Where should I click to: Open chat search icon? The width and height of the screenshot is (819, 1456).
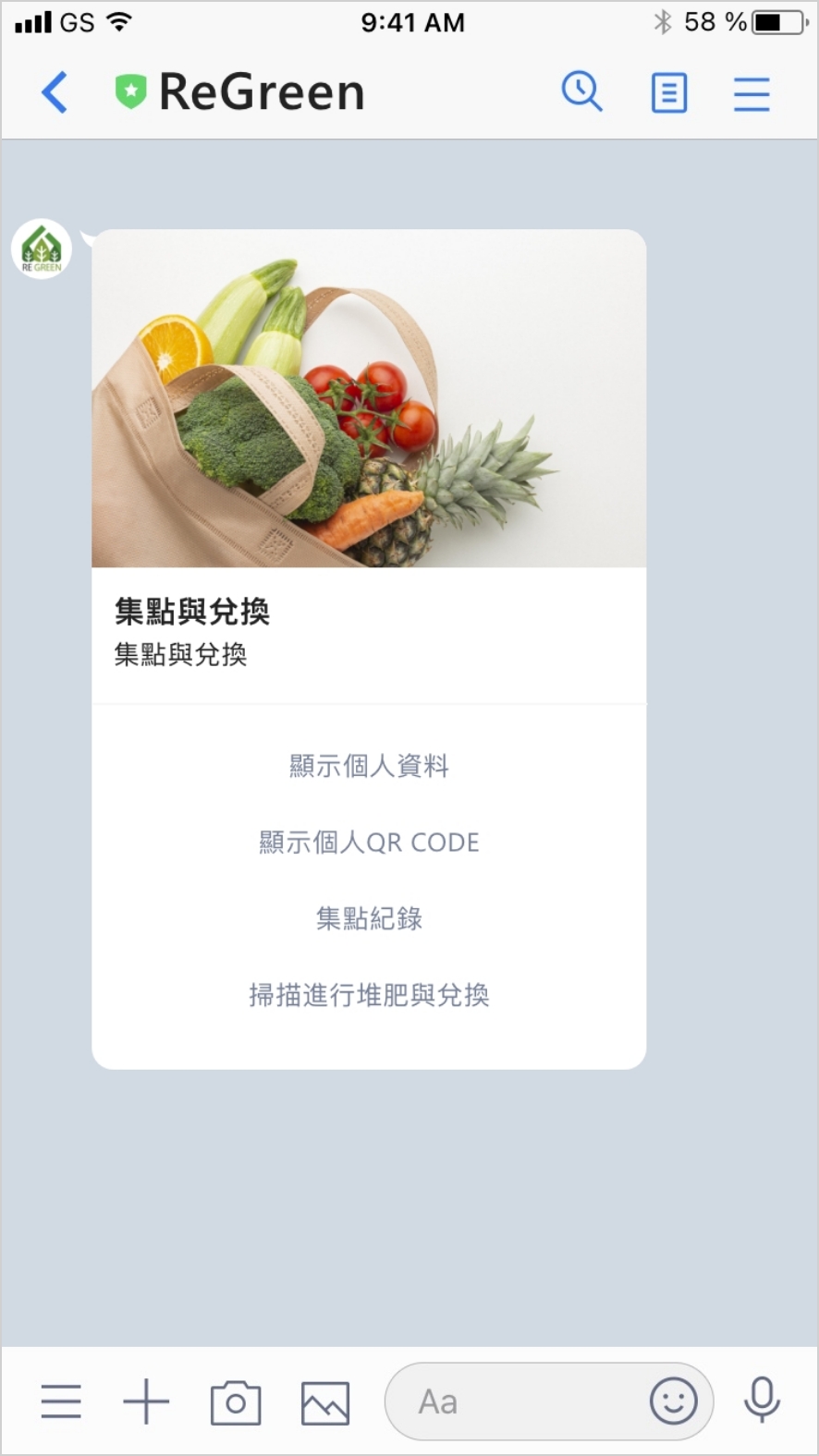click(581, 92)
